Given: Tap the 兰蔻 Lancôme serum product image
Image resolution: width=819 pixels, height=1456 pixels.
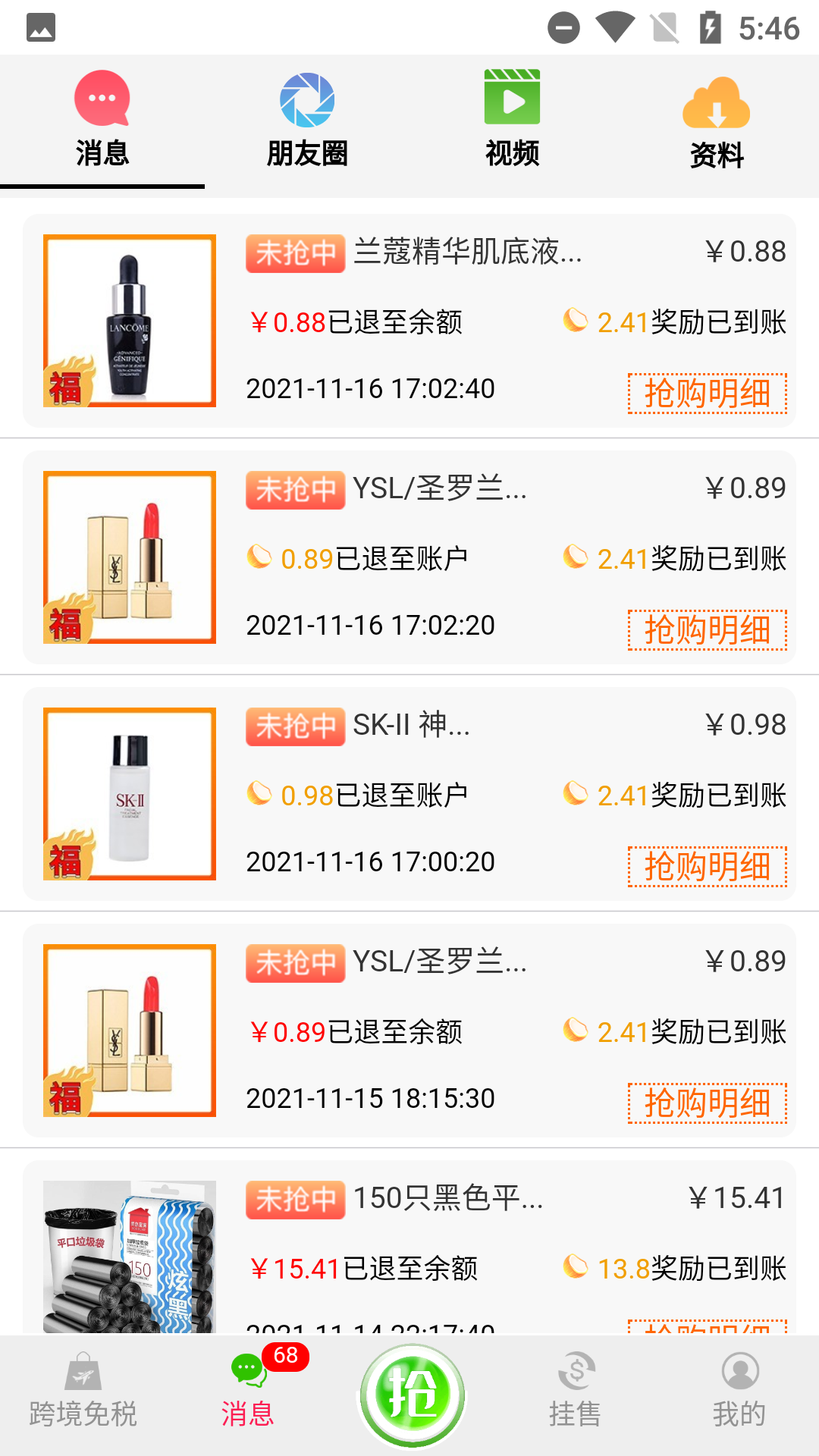Looking at the screenshot, I should coord(130,321).
